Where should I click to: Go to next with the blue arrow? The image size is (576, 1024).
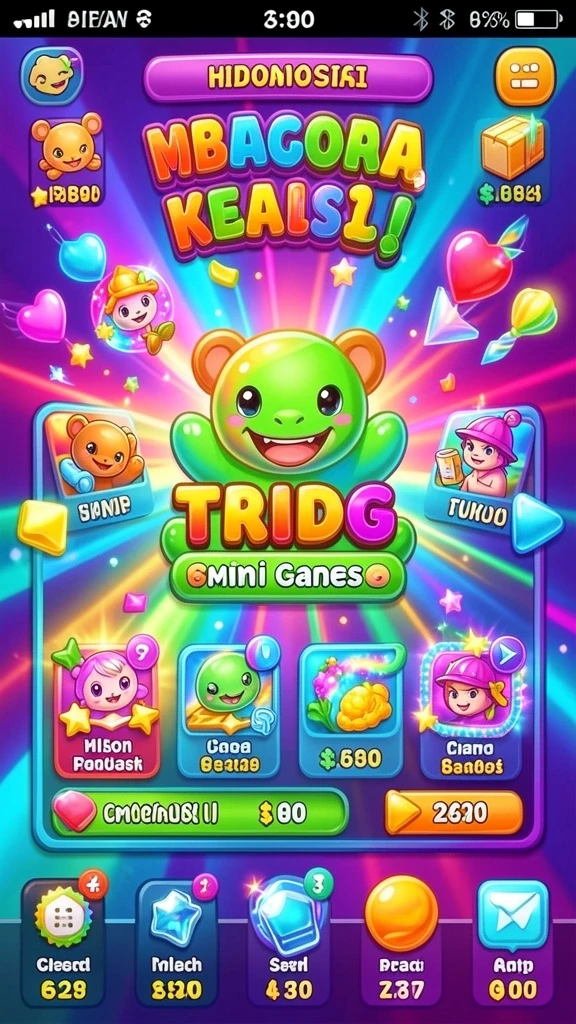click(x=536, y=522)
